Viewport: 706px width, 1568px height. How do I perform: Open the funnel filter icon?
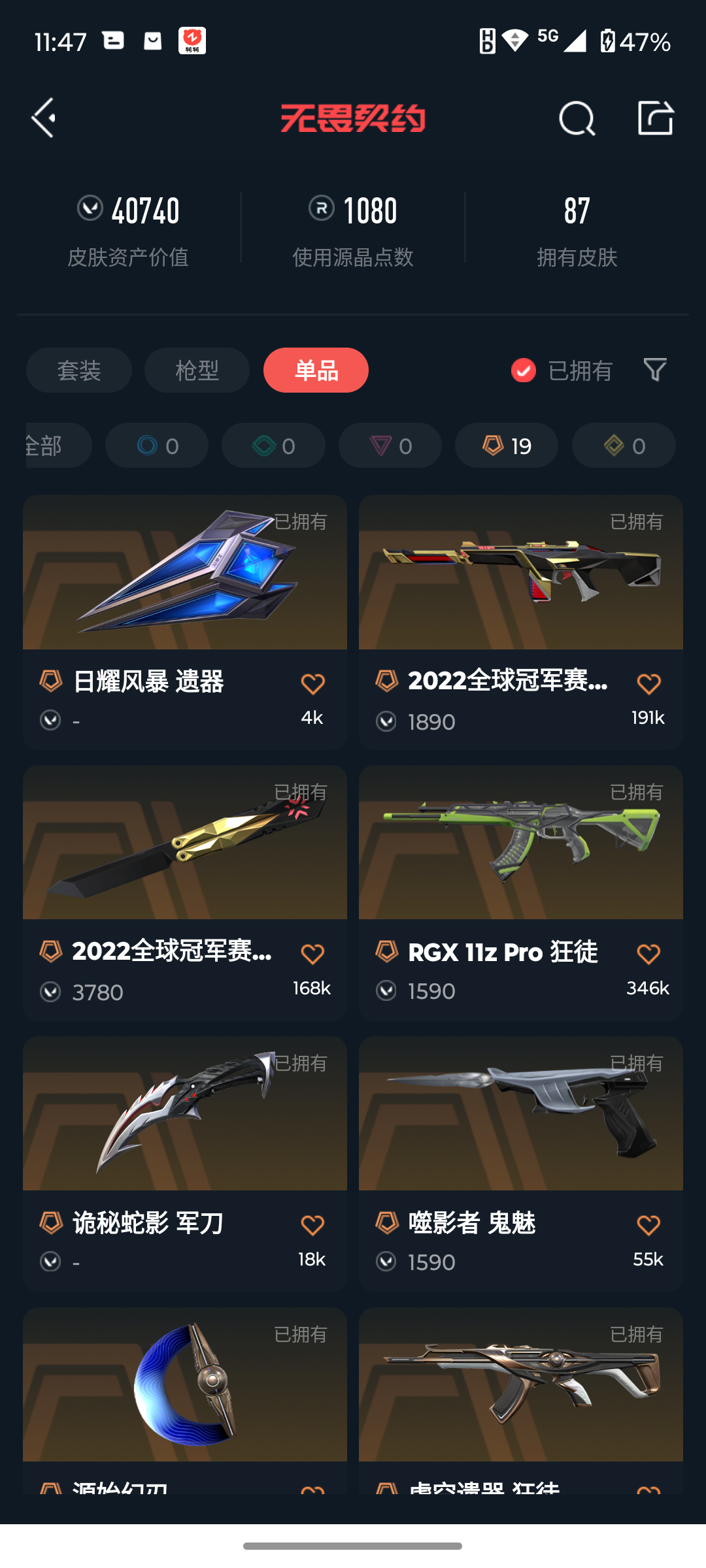(655, 370)
